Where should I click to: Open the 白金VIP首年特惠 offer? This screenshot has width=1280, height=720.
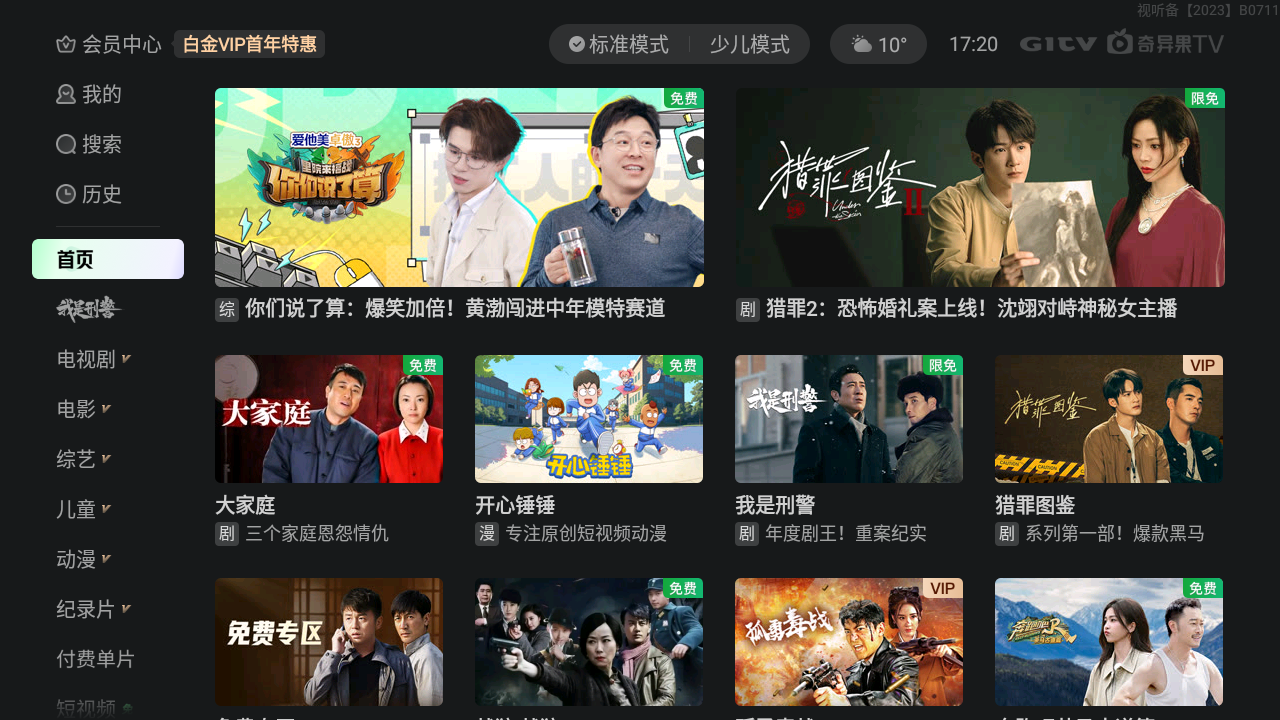(249, 44)
